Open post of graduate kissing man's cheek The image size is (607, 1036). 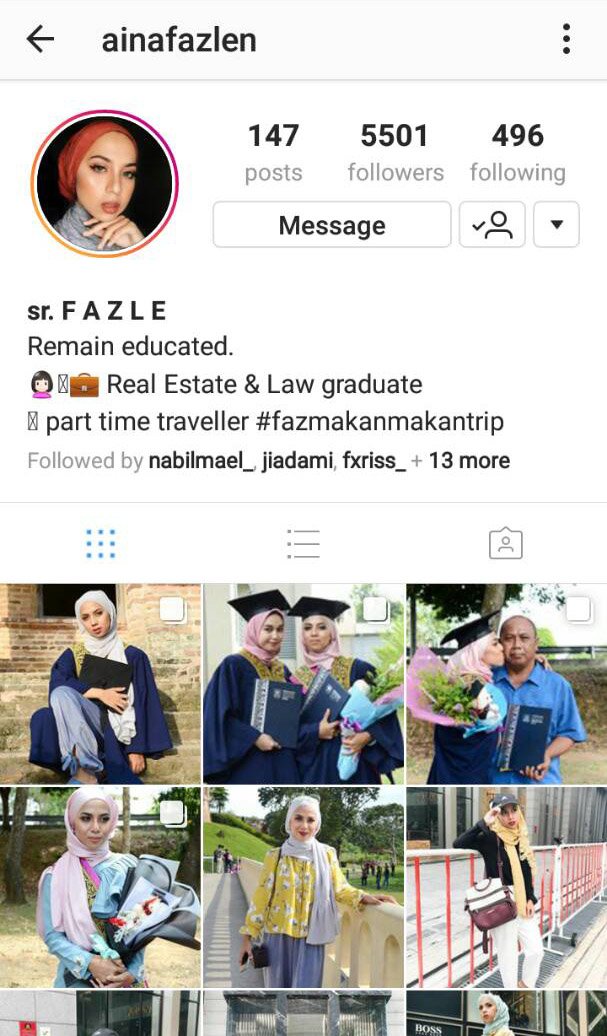point(506,684)
